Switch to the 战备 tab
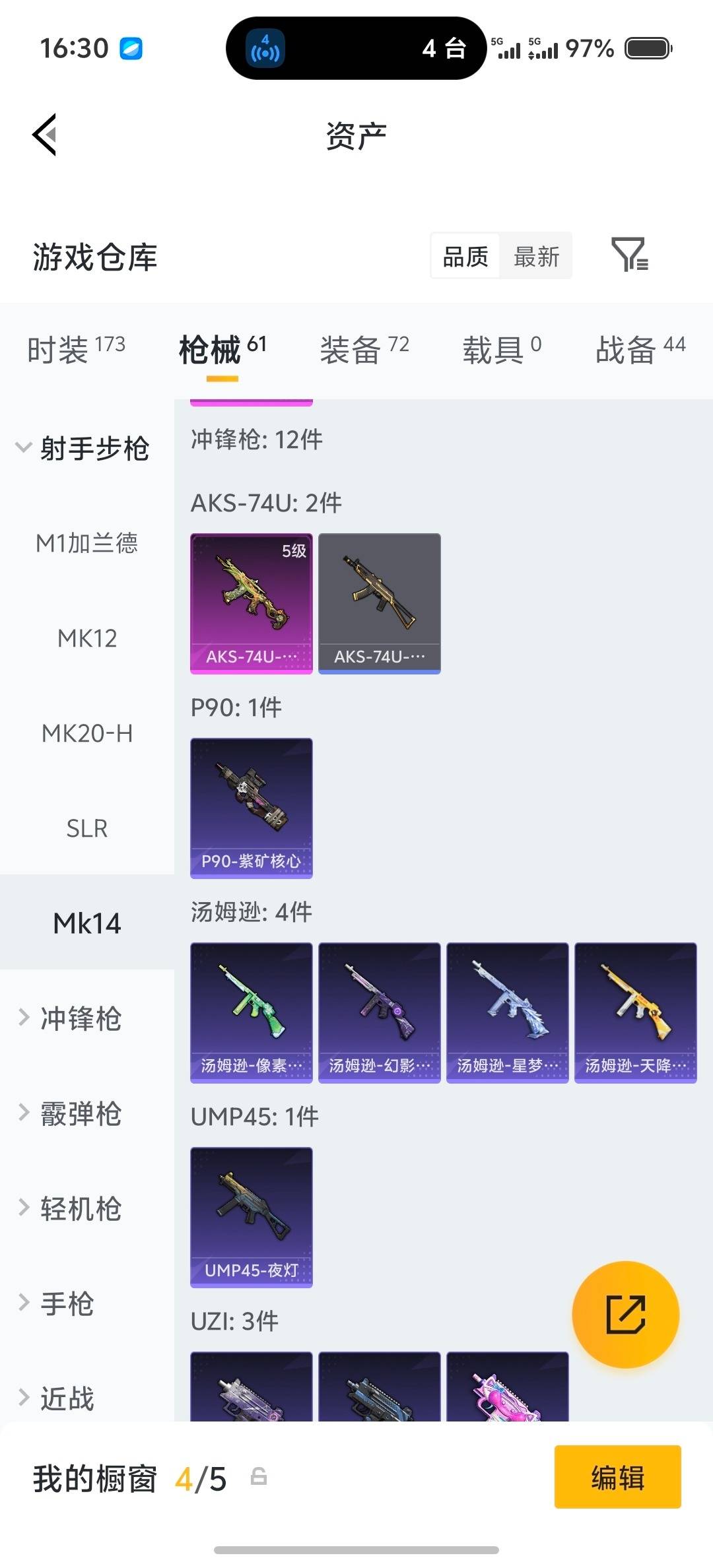 point(640,349)
